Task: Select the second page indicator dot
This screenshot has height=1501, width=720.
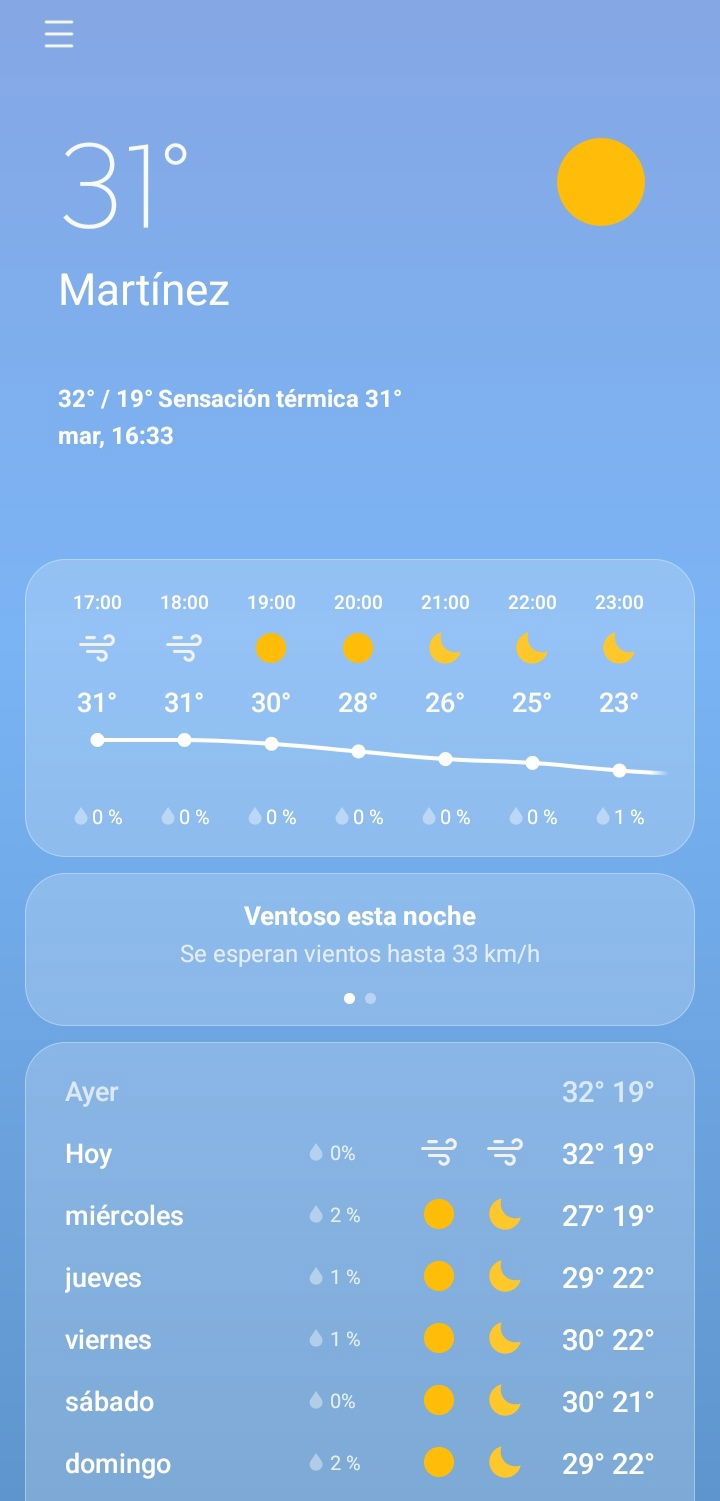Action: (x=371, y=998)
